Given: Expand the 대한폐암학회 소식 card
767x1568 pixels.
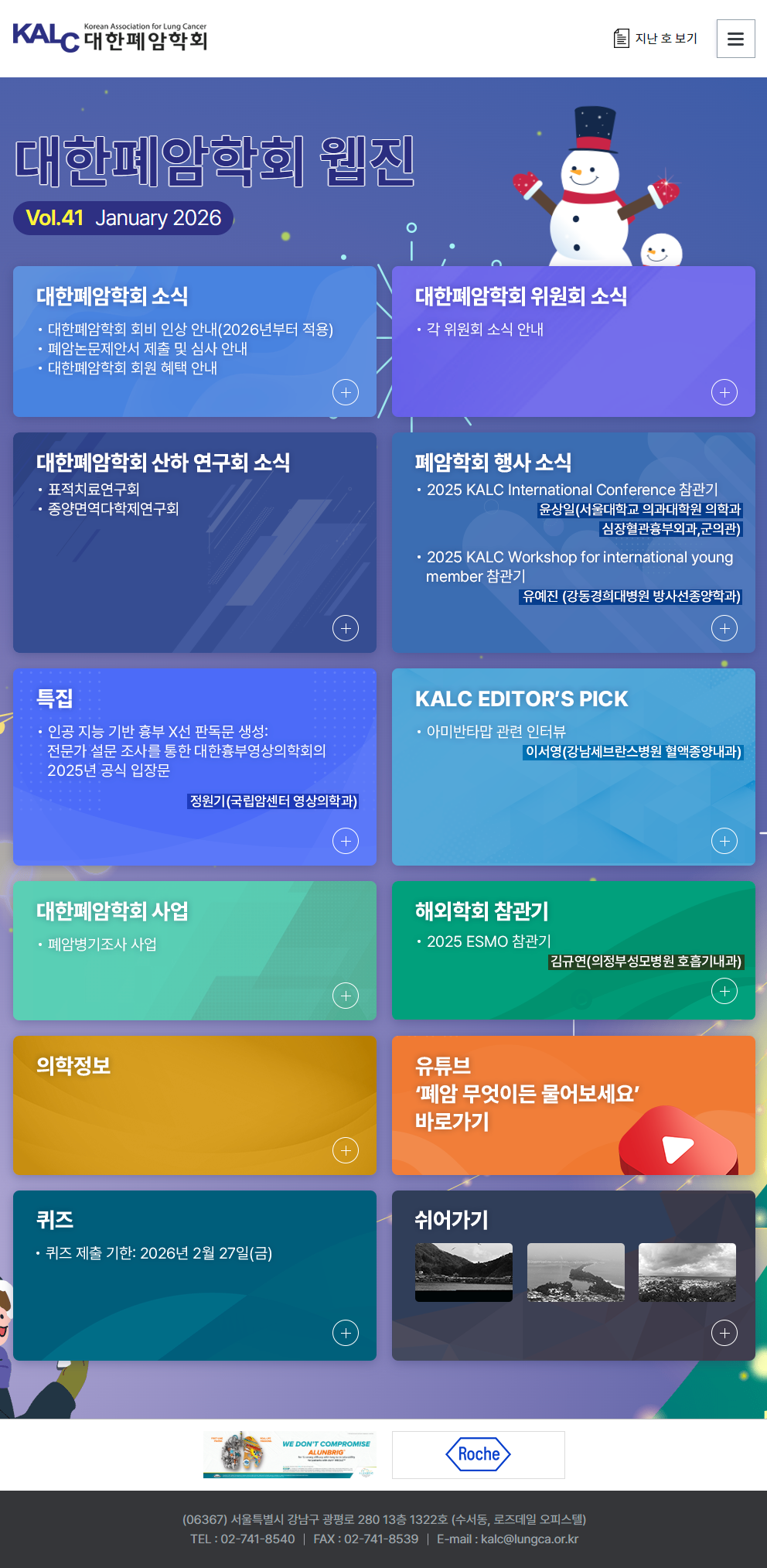Looking at the screenshot, I should coord(346,392).
